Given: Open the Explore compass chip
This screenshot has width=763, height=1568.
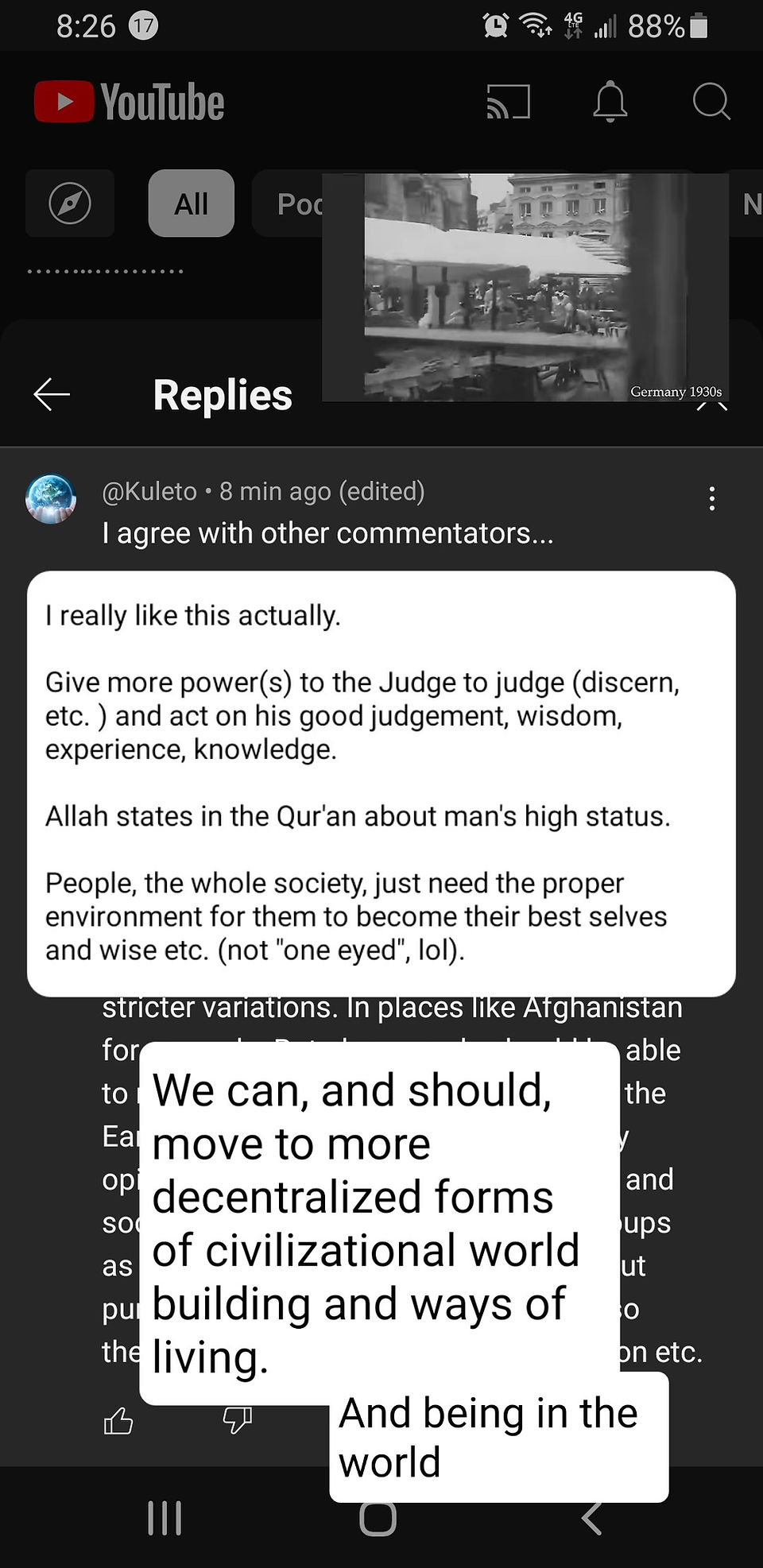Looking at the screenshot, I should coord(70,203).
